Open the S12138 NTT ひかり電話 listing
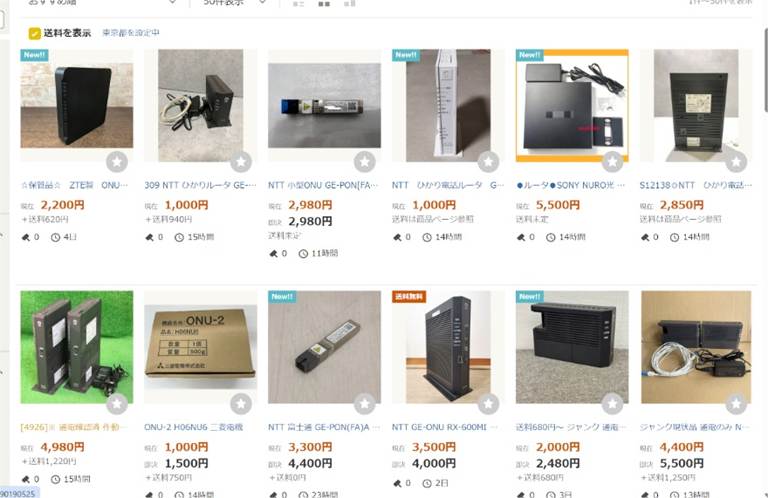768x498 pixels. [x=694, y=185]
